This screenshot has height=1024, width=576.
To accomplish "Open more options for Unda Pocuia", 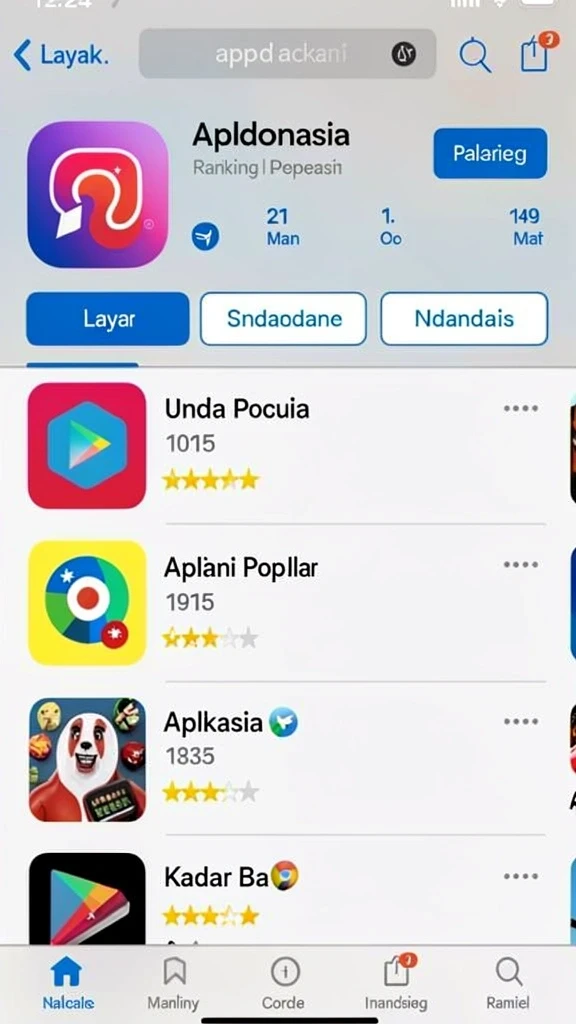I will click(x=520, y=409).
